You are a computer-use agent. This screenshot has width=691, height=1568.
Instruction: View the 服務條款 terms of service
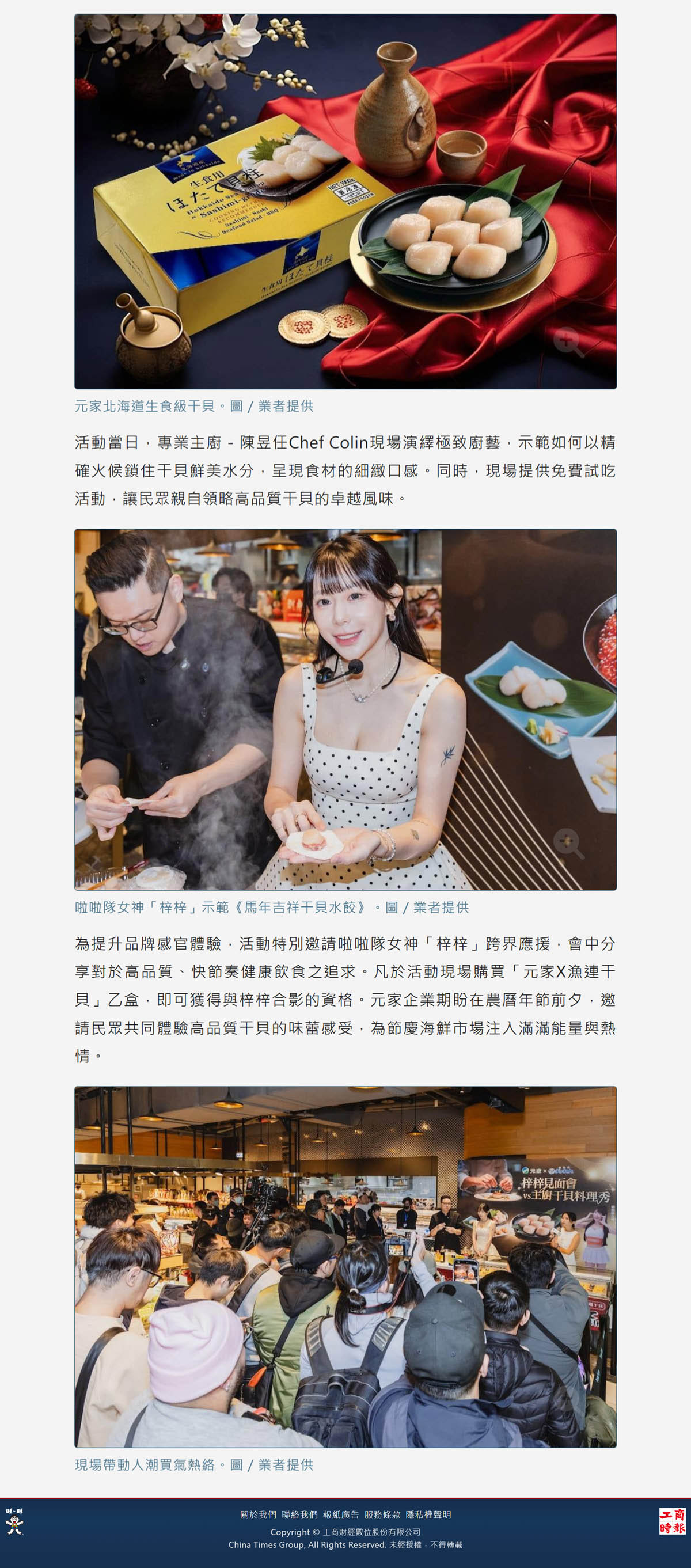coord(382,1514)
